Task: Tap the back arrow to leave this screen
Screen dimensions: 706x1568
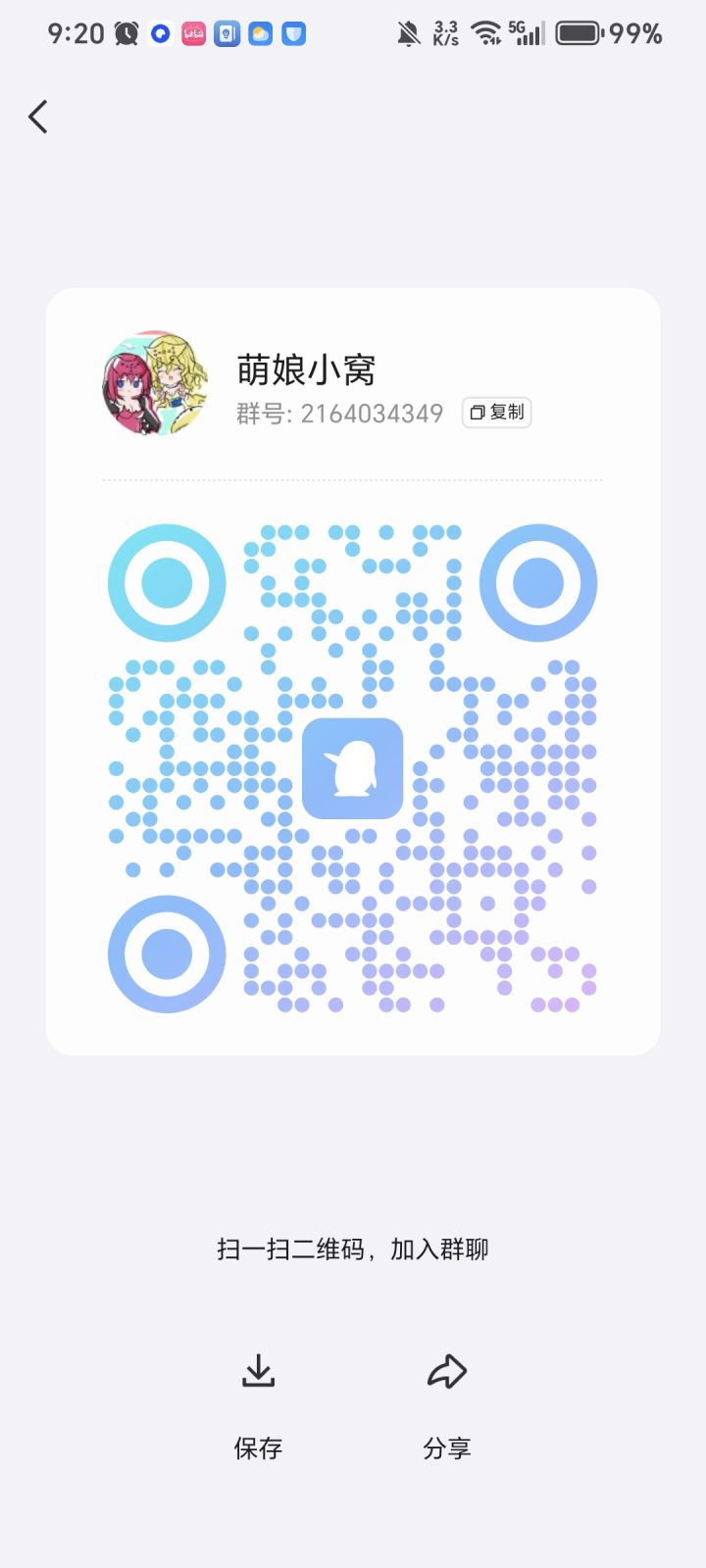Action: 37,116
